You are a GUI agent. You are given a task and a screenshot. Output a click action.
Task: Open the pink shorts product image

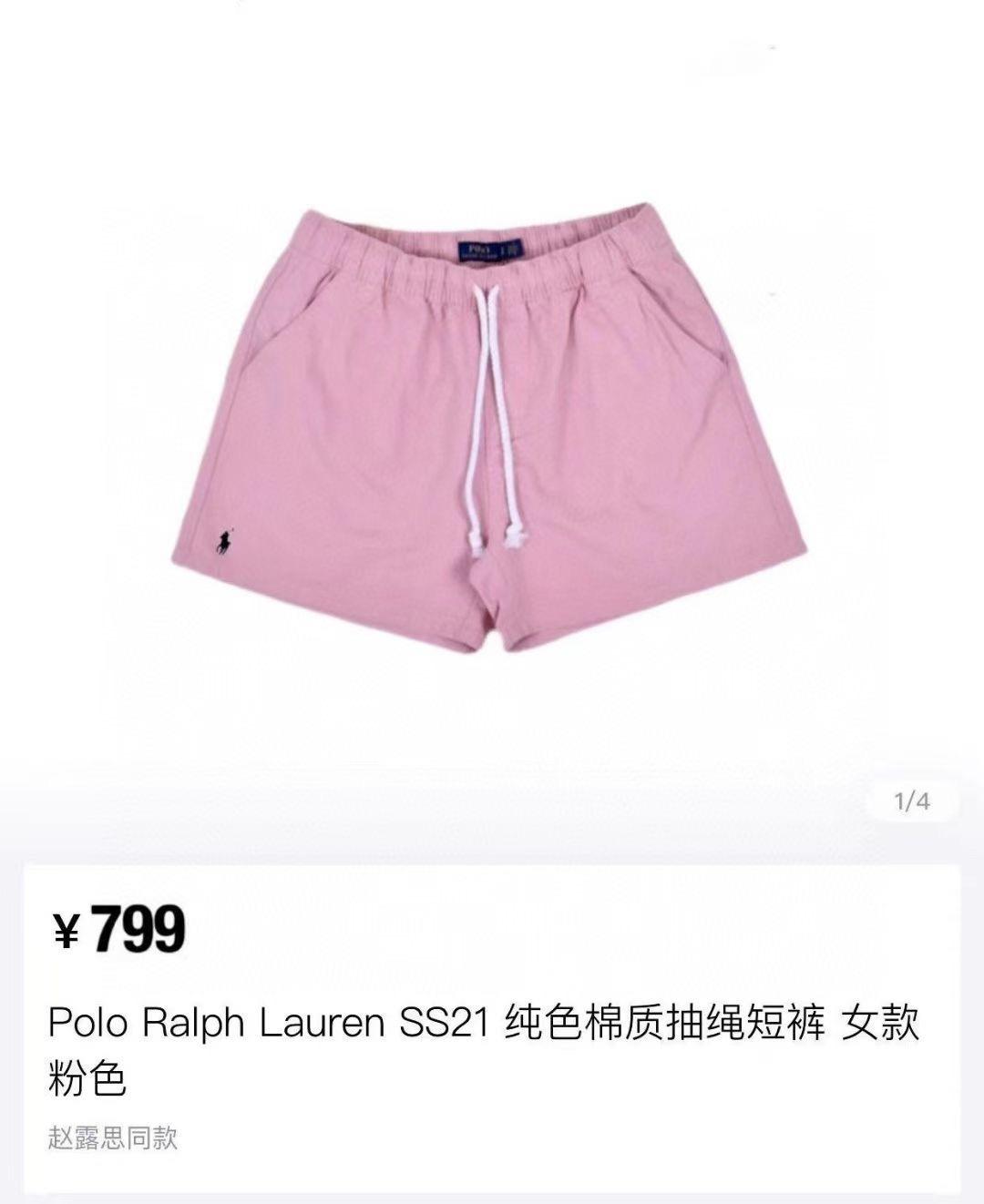coord(489,428)
